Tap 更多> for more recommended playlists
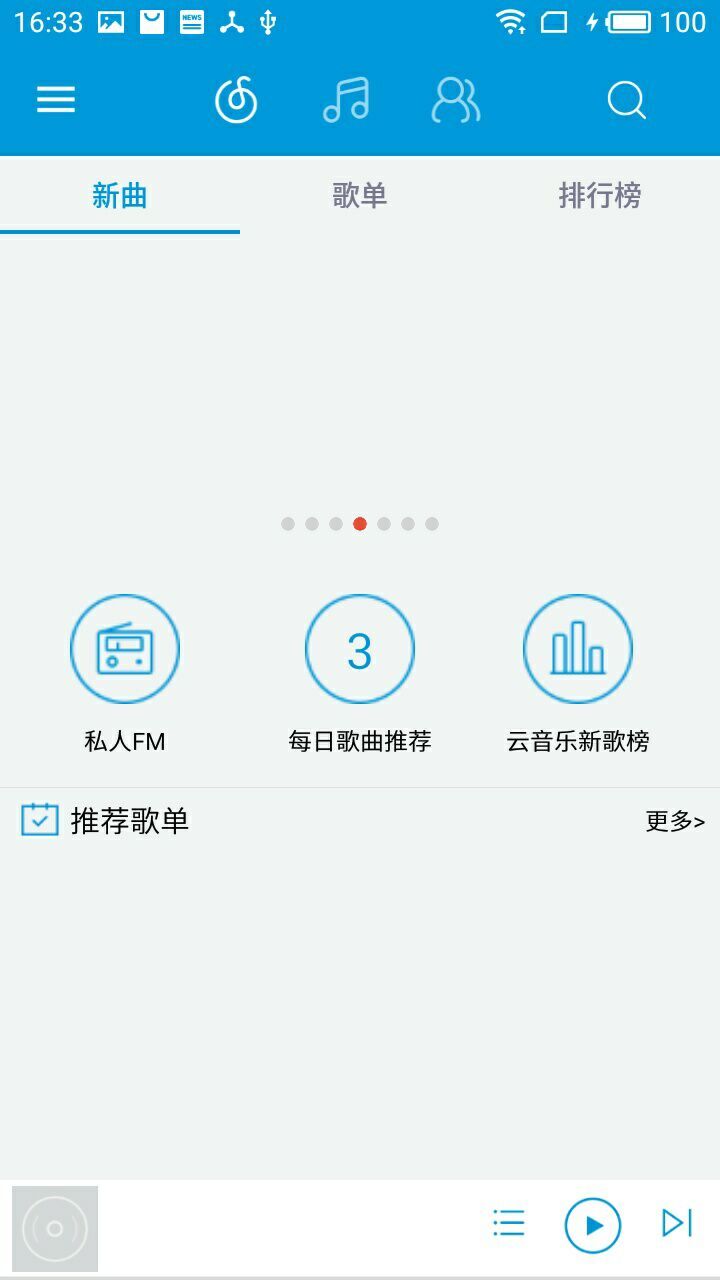The image size is (720, 1280). pyautogui.click(x=675, y=821)
